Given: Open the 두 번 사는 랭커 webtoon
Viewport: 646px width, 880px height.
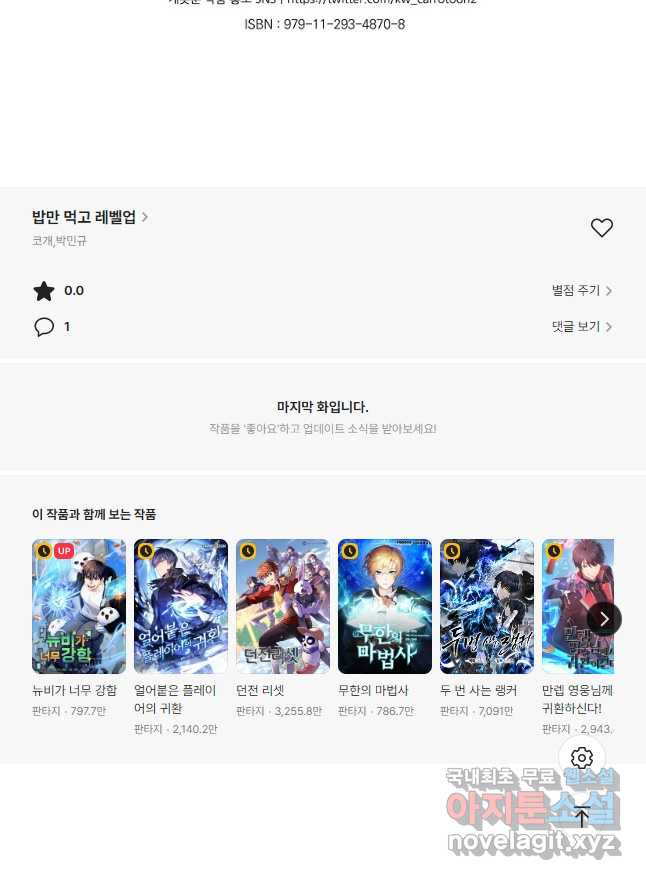Looking at the screenshot, I should 487,607.
